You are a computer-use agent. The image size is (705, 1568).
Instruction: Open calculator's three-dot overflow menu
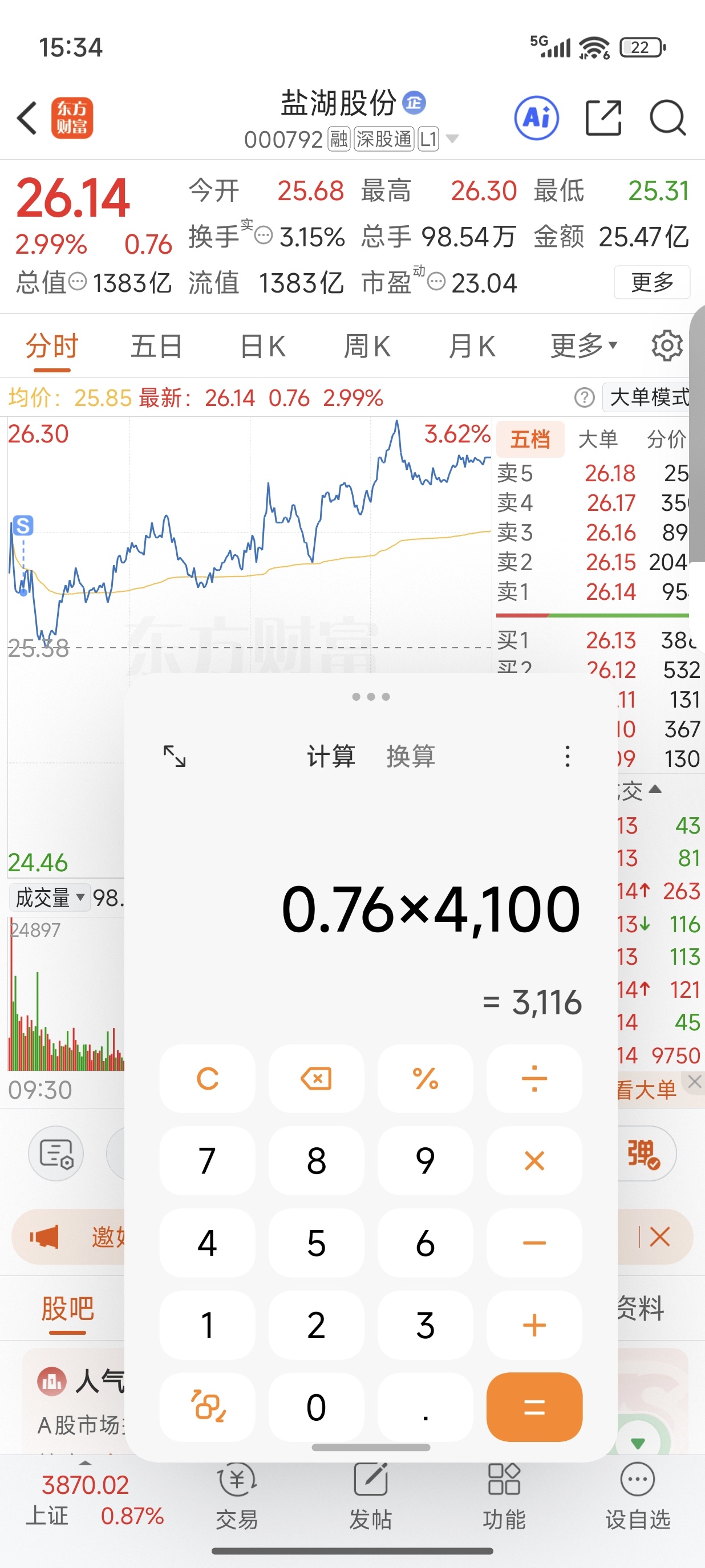(568, 757)
